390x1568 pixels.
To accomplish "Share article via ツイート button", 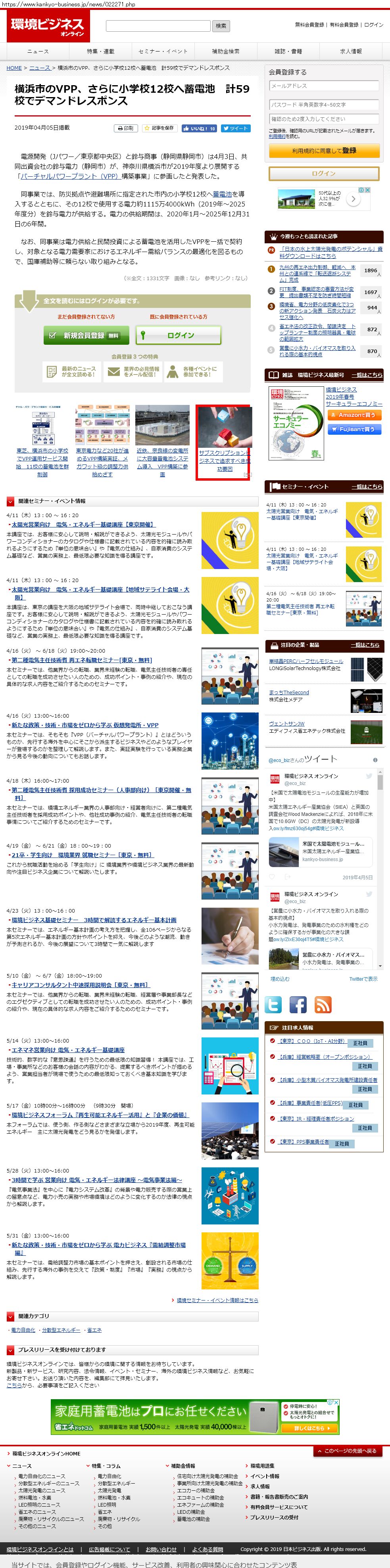I will (235, 128).
